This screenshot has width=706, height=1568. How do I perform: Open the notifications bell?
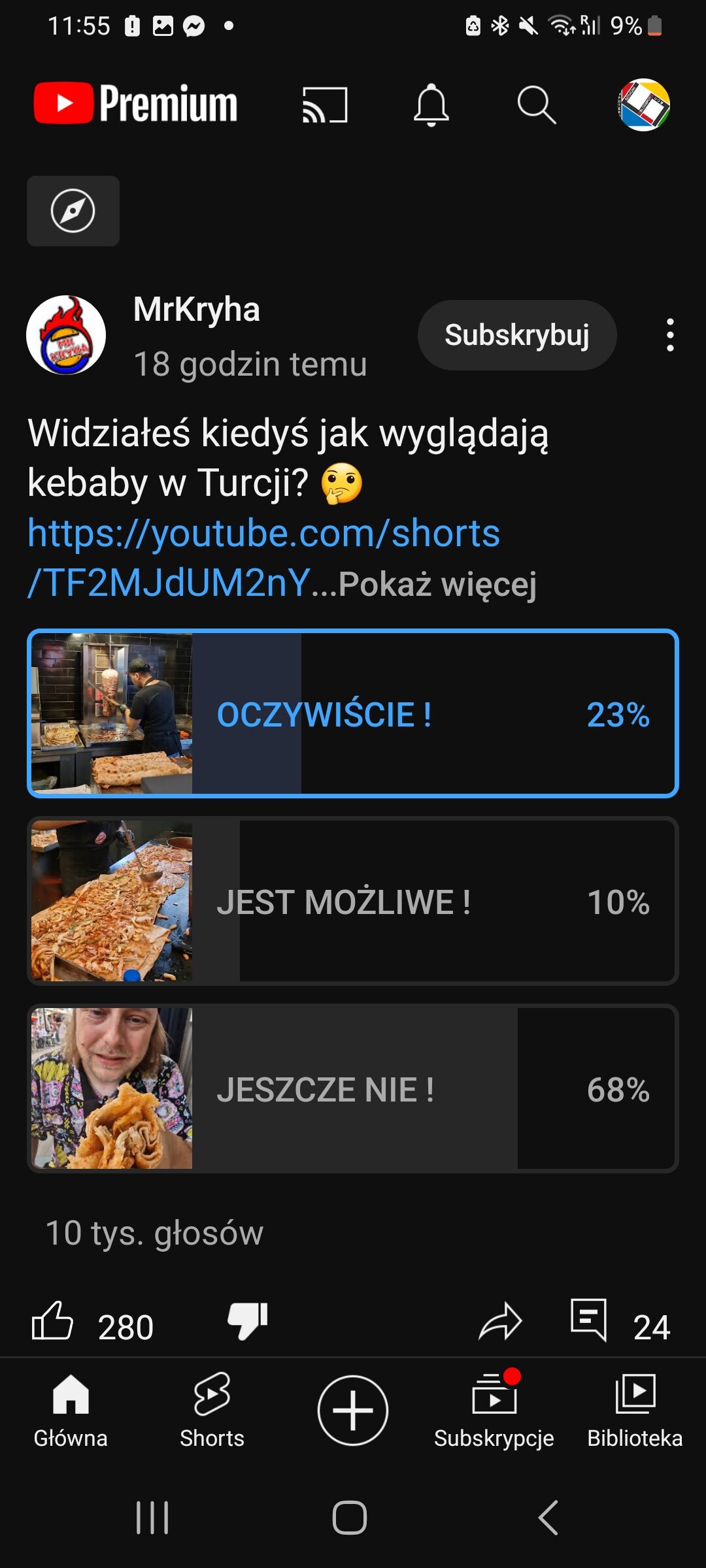pos(431,105)
